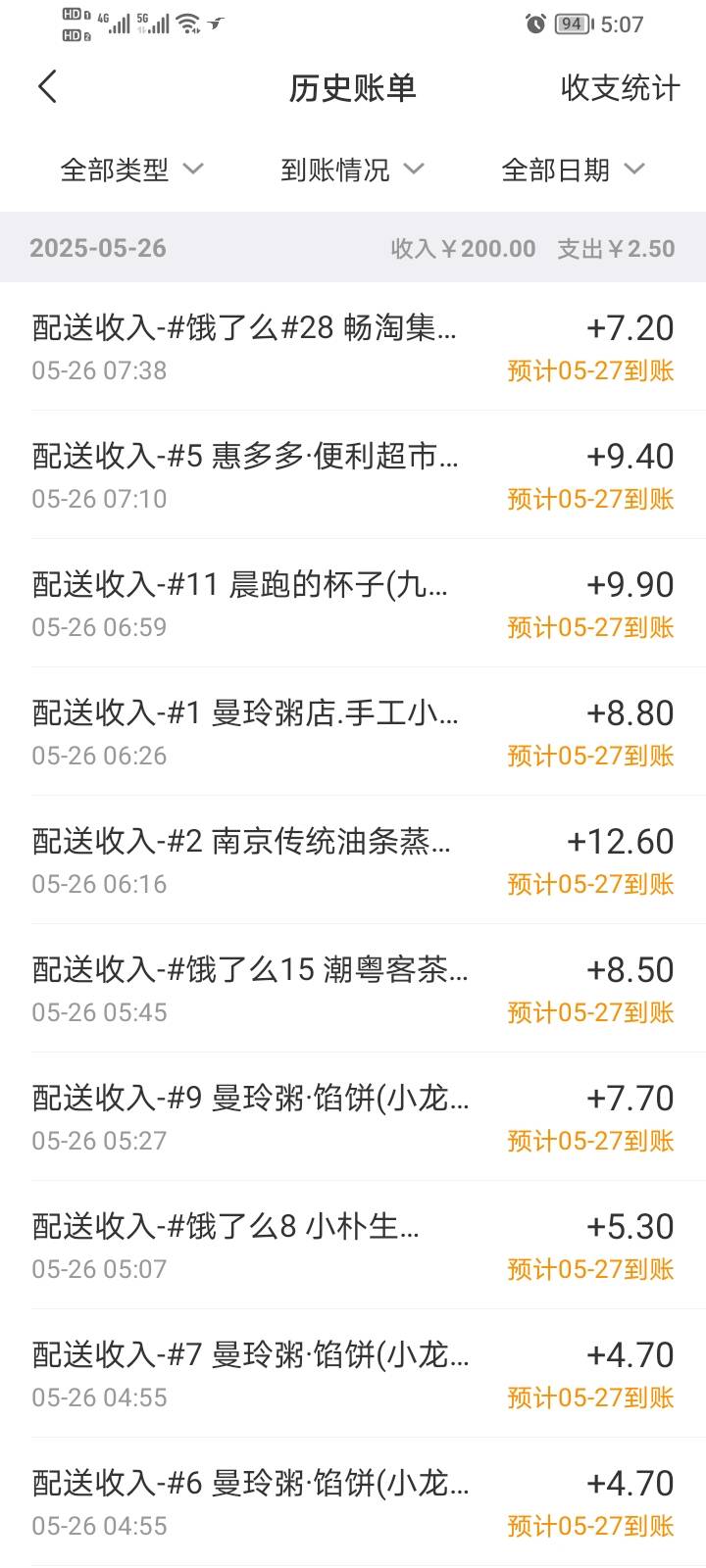This screenshot has width=706, height=1568.
Task: Expand the 全部类型 filter dropdown
Action: click(131, 170)
